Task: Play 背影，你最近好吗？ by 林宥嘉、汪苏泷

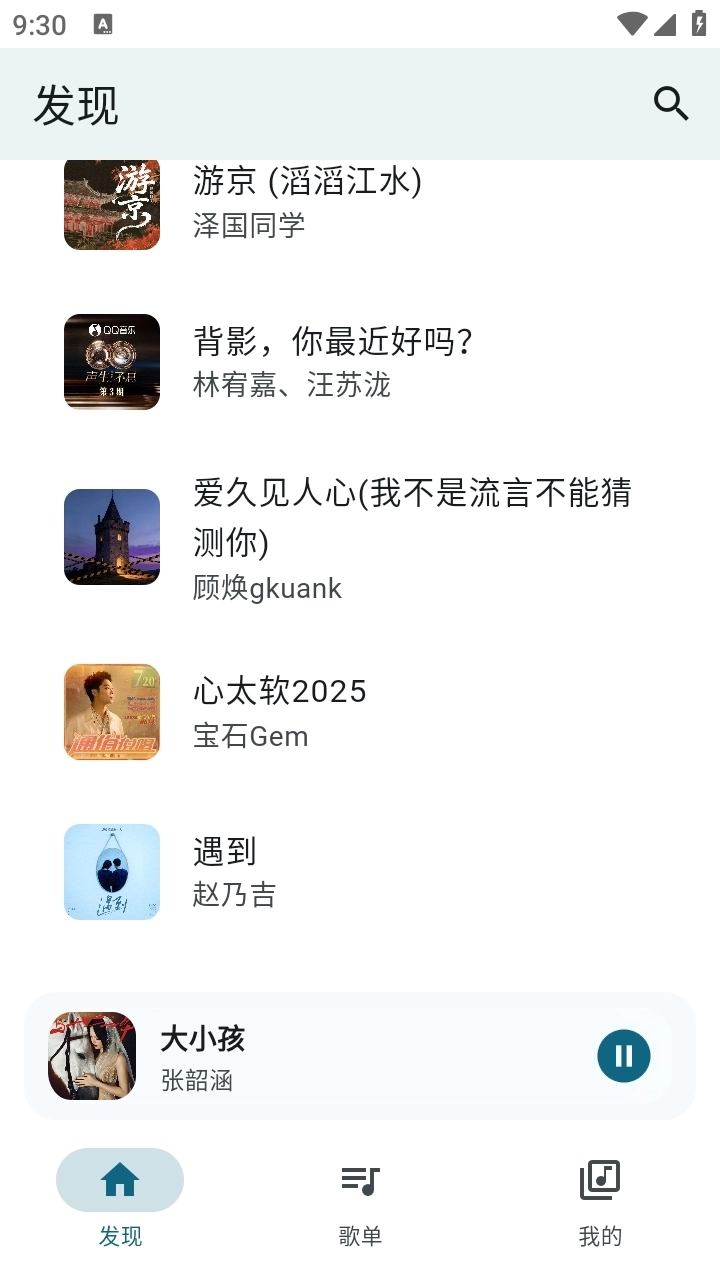Action: coord(350,362)
